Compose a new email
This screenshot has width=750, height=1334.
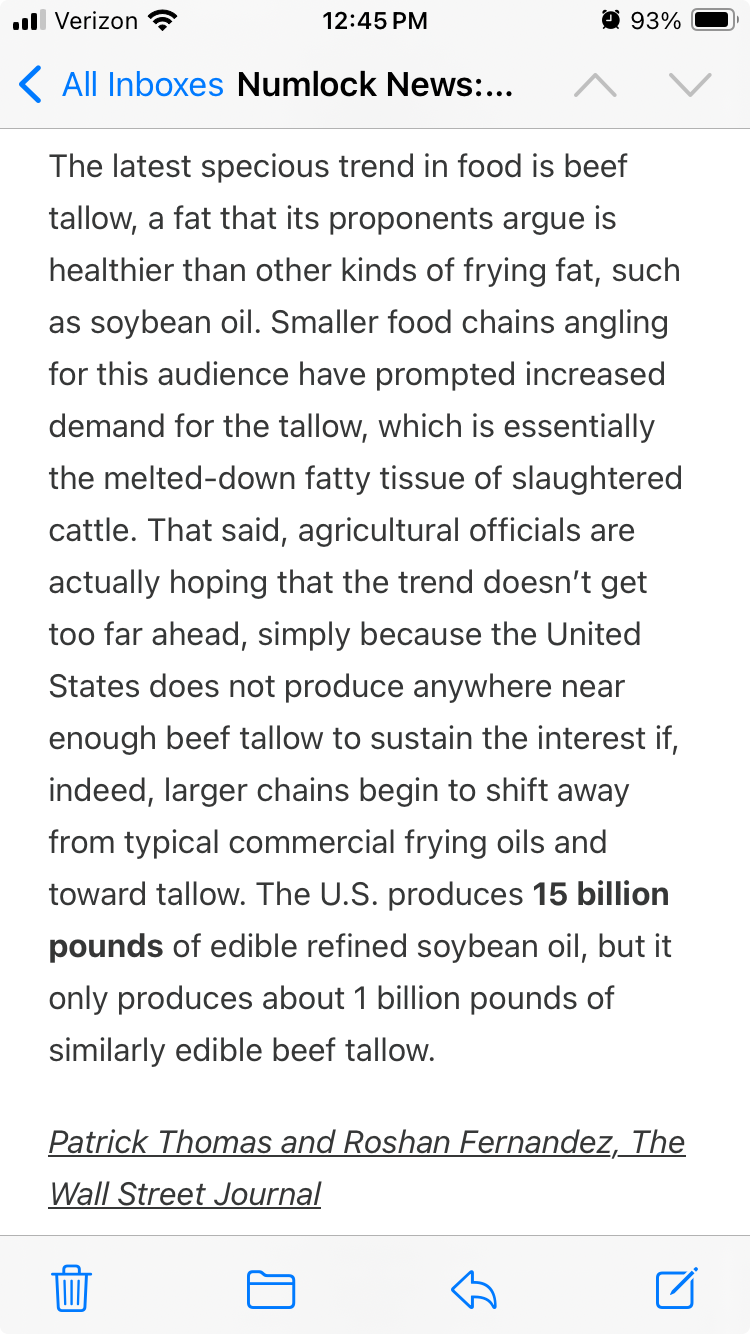(676, 1287)
